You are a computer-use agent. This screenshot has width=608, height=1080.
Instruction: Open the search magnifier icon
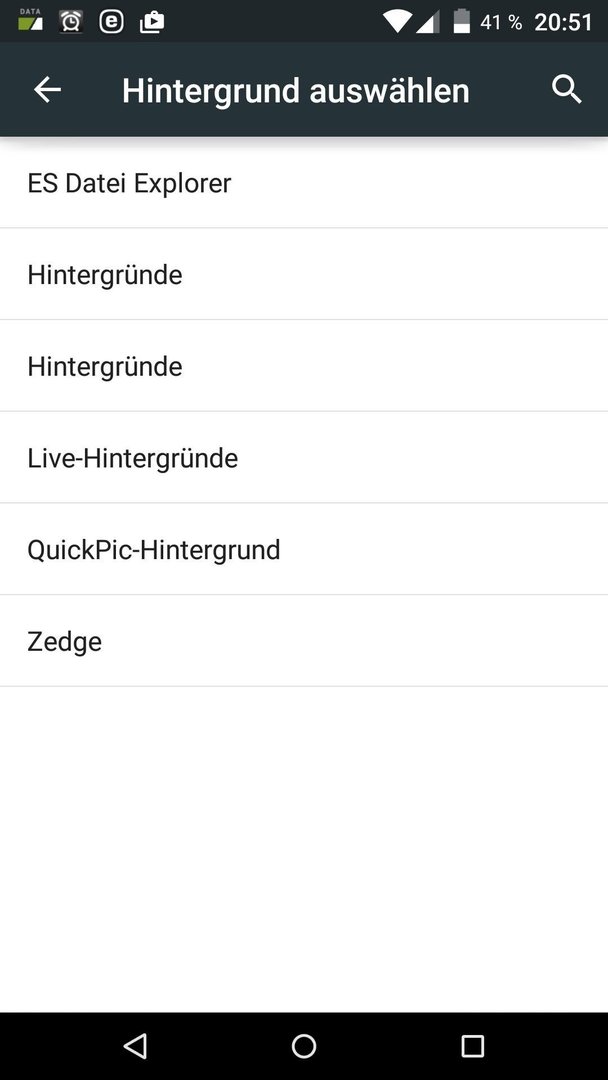(x=567, y=90)
